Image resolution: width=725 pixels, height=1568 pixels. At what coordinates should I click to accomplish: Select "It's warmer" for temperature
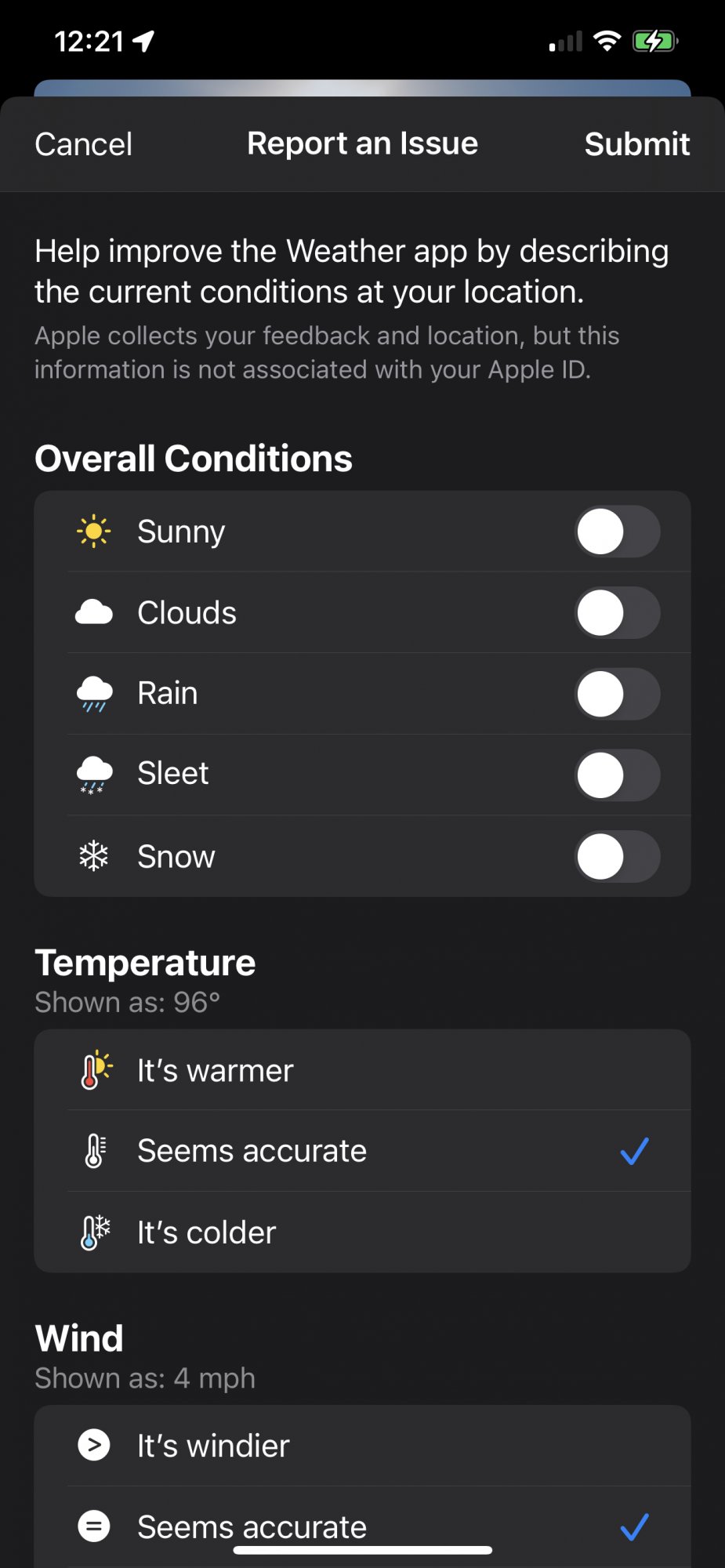(x=362, y=1070)
